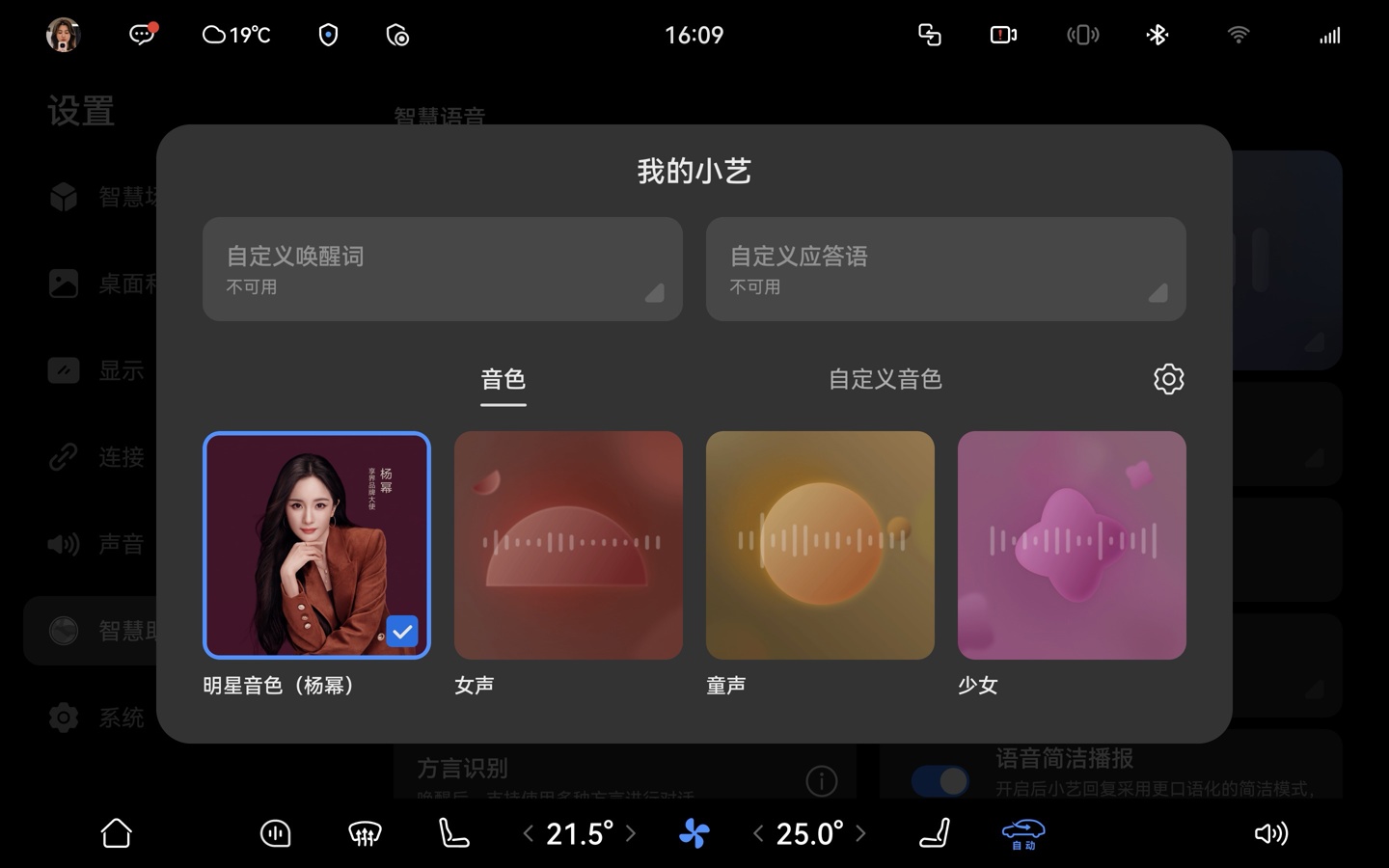Open 自定义唤醒词 card
1389x868 pixels.
(x=443, y=269)
